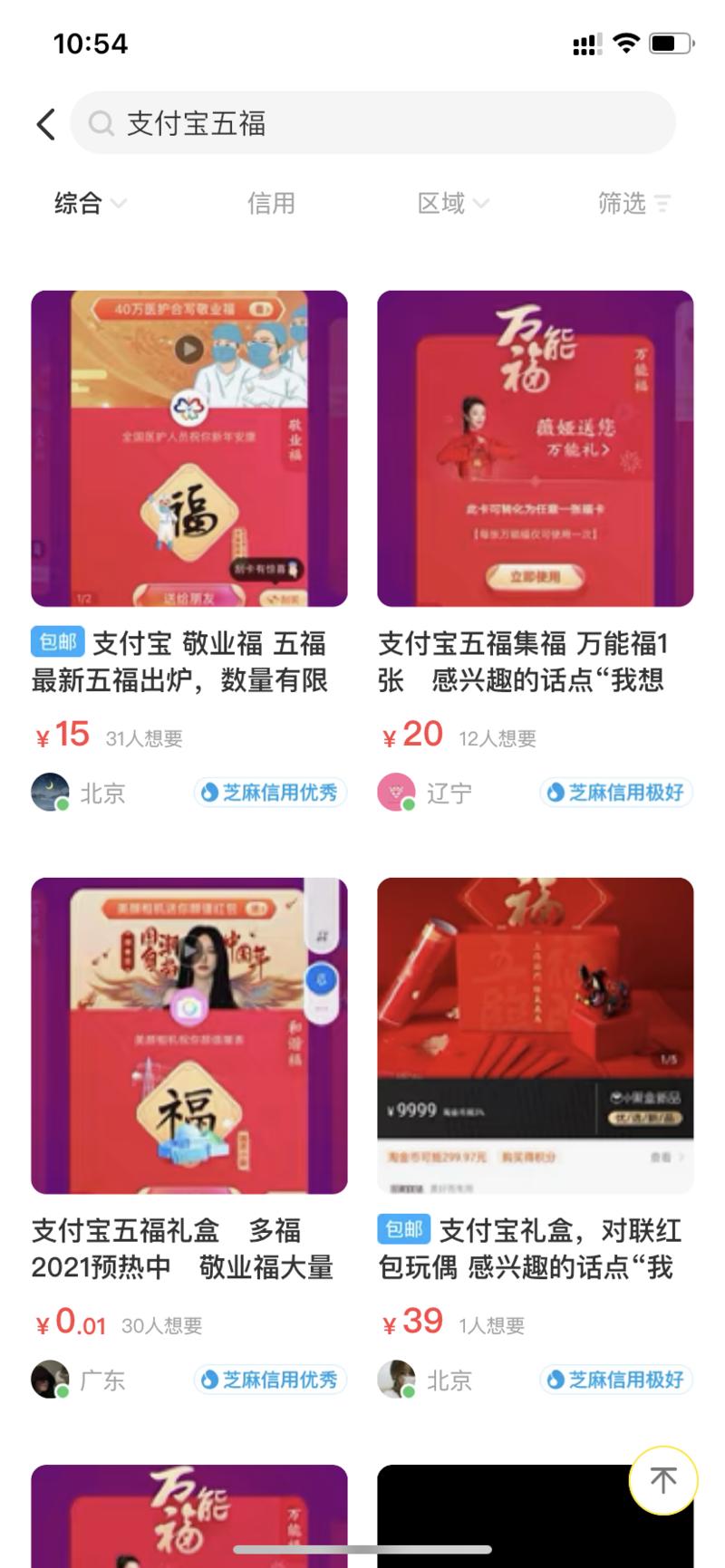Dismiss the floating 不 button at bottom right

(x=664, y=1480)
